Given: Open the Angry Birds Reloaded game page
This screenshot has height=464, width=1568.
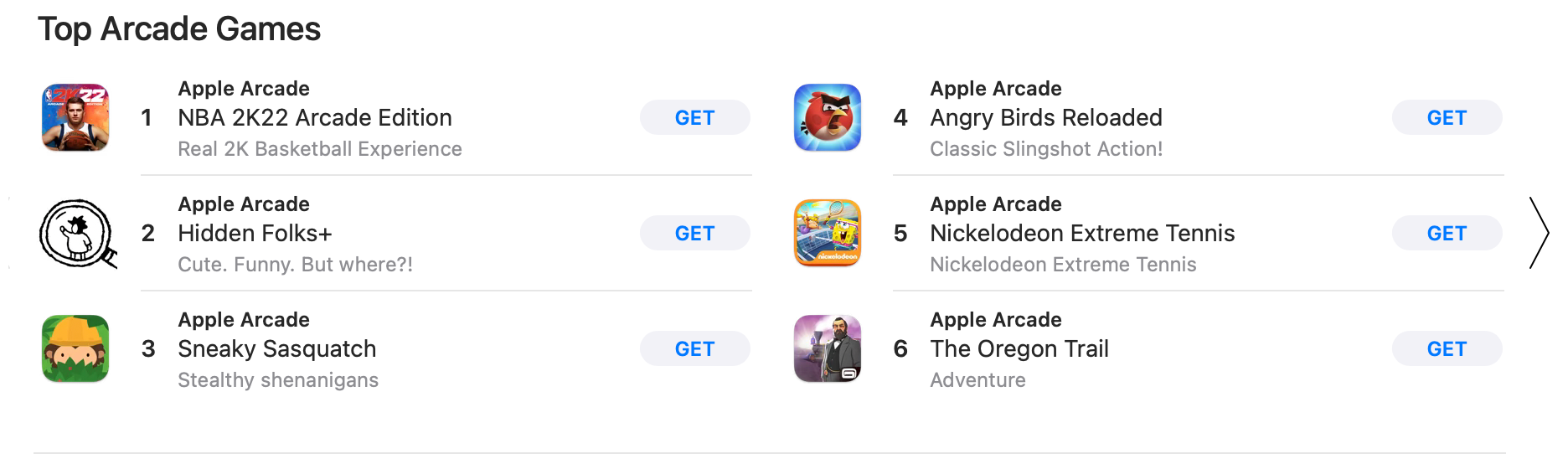Looking at the screenshot, I should coord(1045,118).
